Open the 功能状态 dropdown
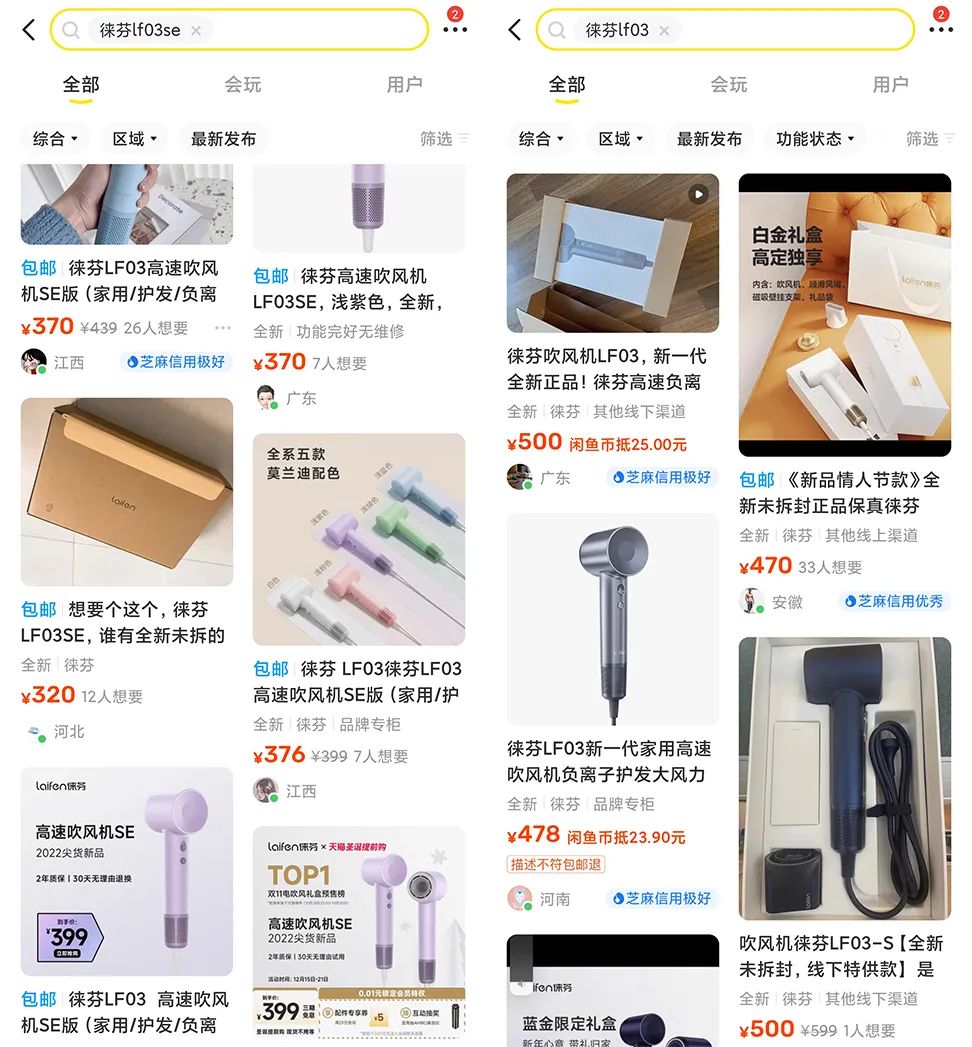The width and height of the screenshot is (972, 1047). [x=814, y=139]
